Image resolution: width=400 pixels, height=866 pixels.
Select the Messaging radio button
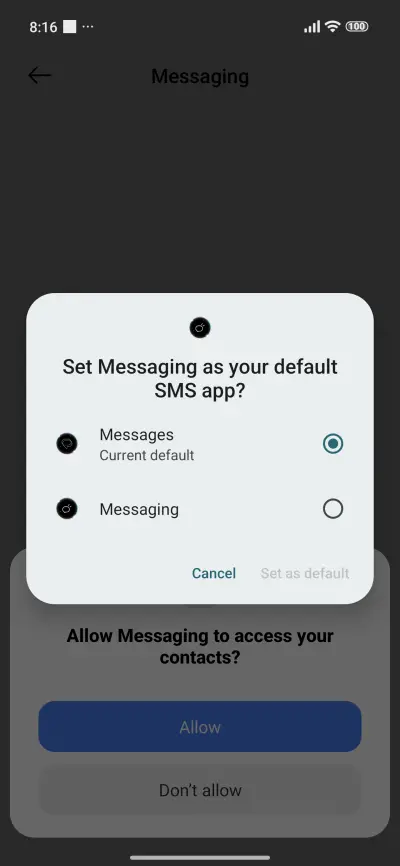click(x=333, y=509)
